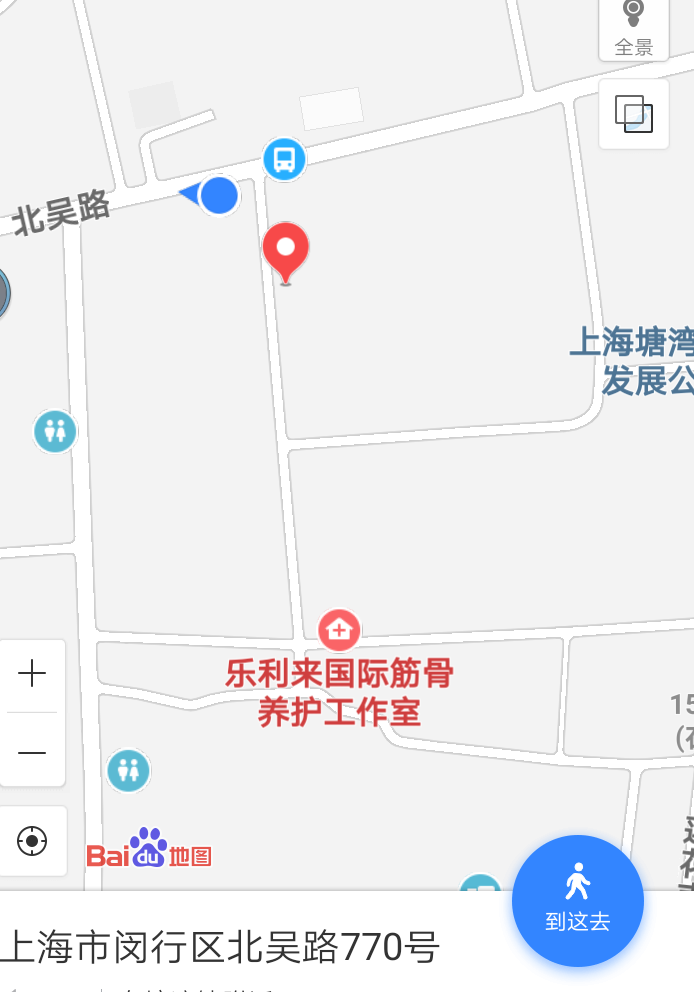This screenshot has height=992, width=694.
Task: Tap the red location pin
Action: pos(286,250)
